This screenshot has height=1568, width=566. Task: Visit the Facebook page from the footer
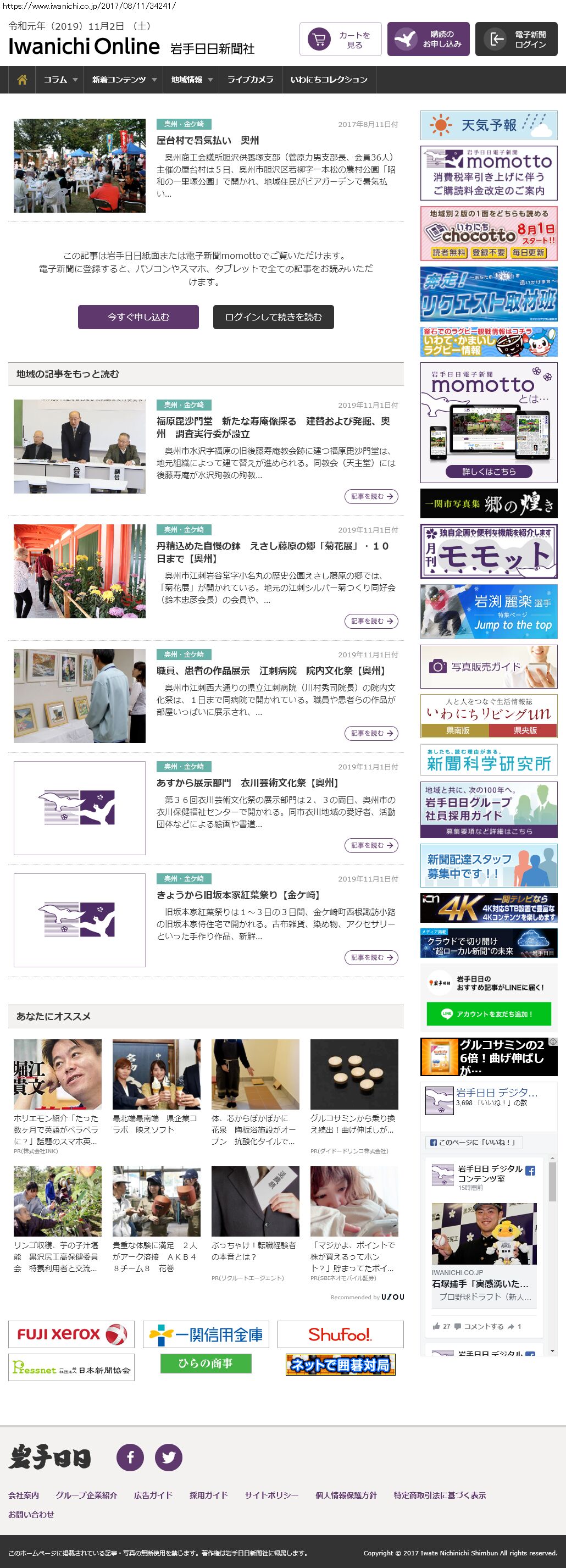pos(130,1456)
